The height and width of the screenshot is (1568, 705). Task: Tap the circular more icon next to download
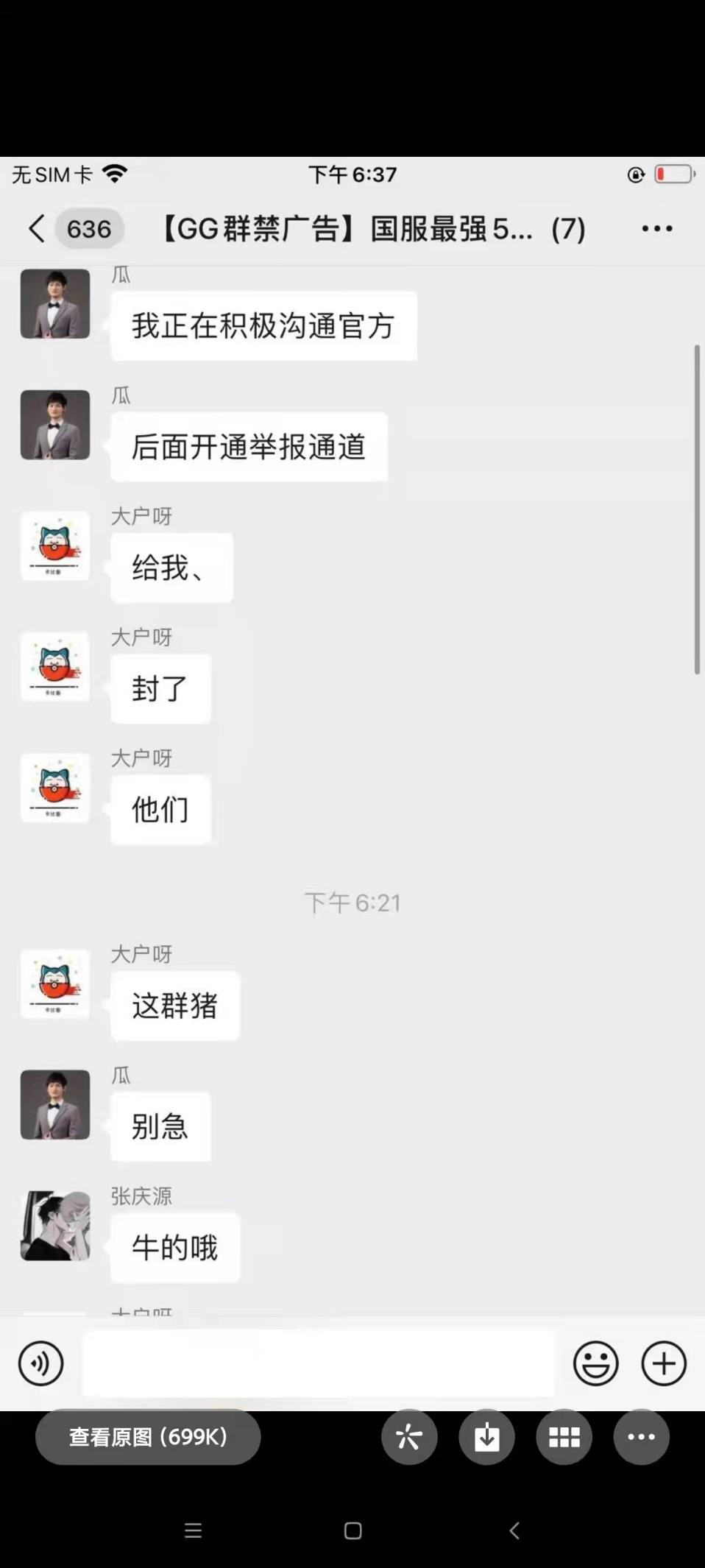tap(641, 1437)
